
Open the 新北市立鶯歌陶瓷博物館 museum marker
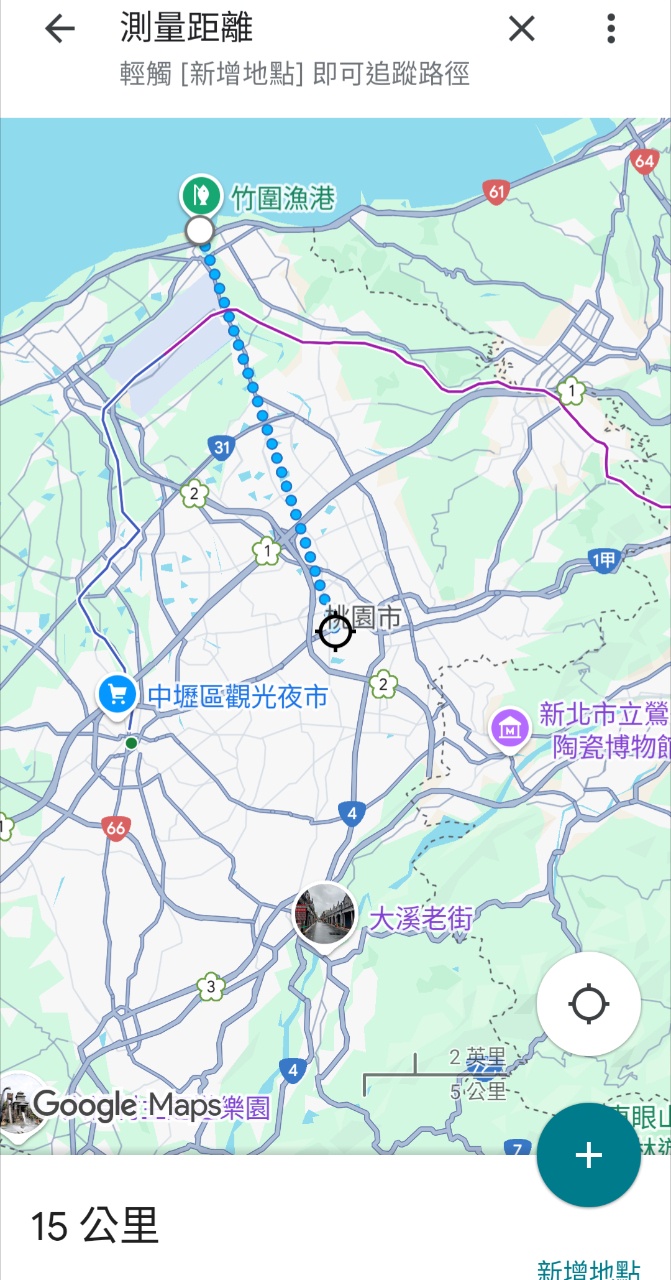[x=511, y=729]
